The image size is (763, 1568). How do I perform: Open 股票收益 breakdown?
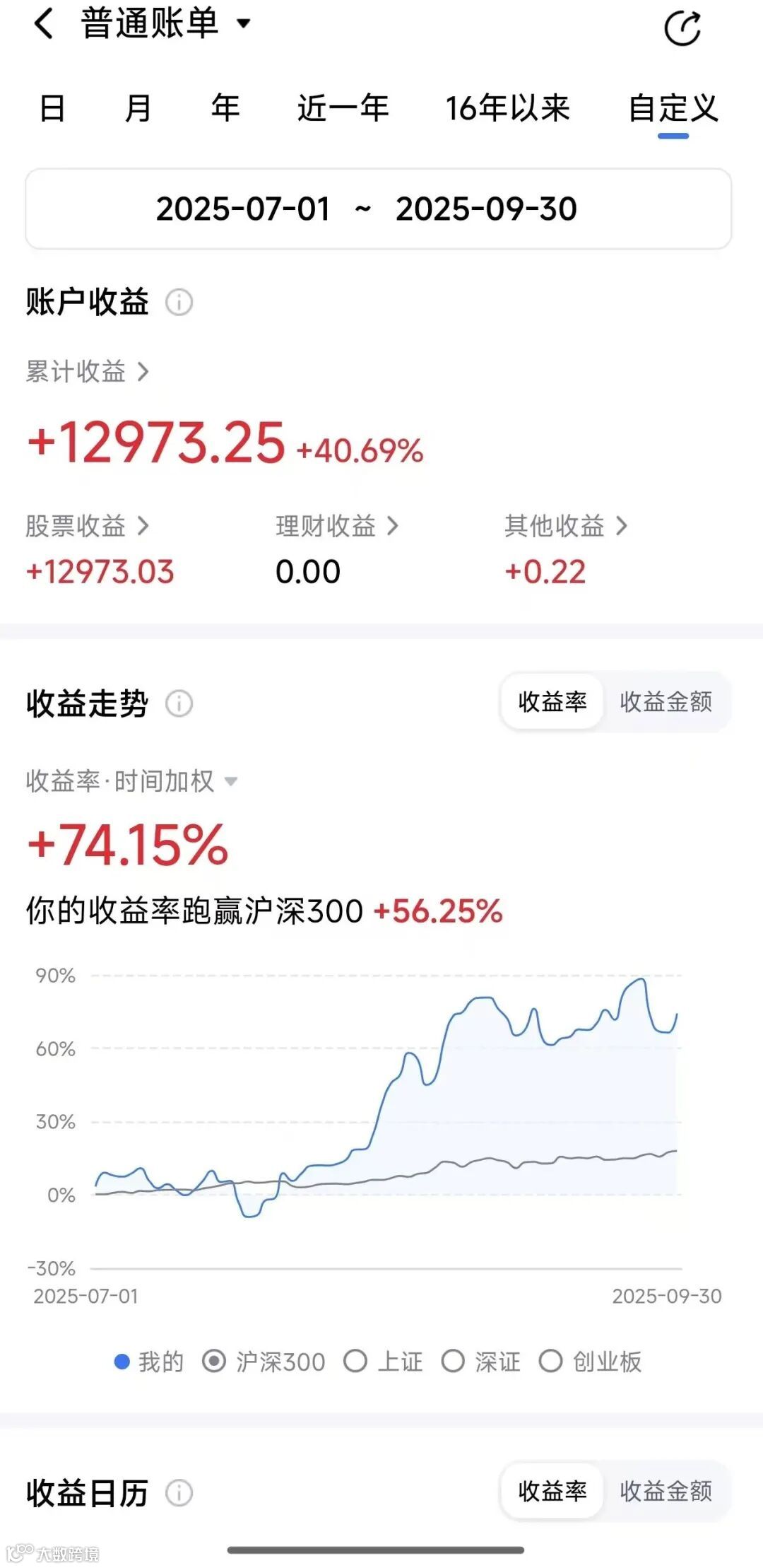click(x=87, y=526)
